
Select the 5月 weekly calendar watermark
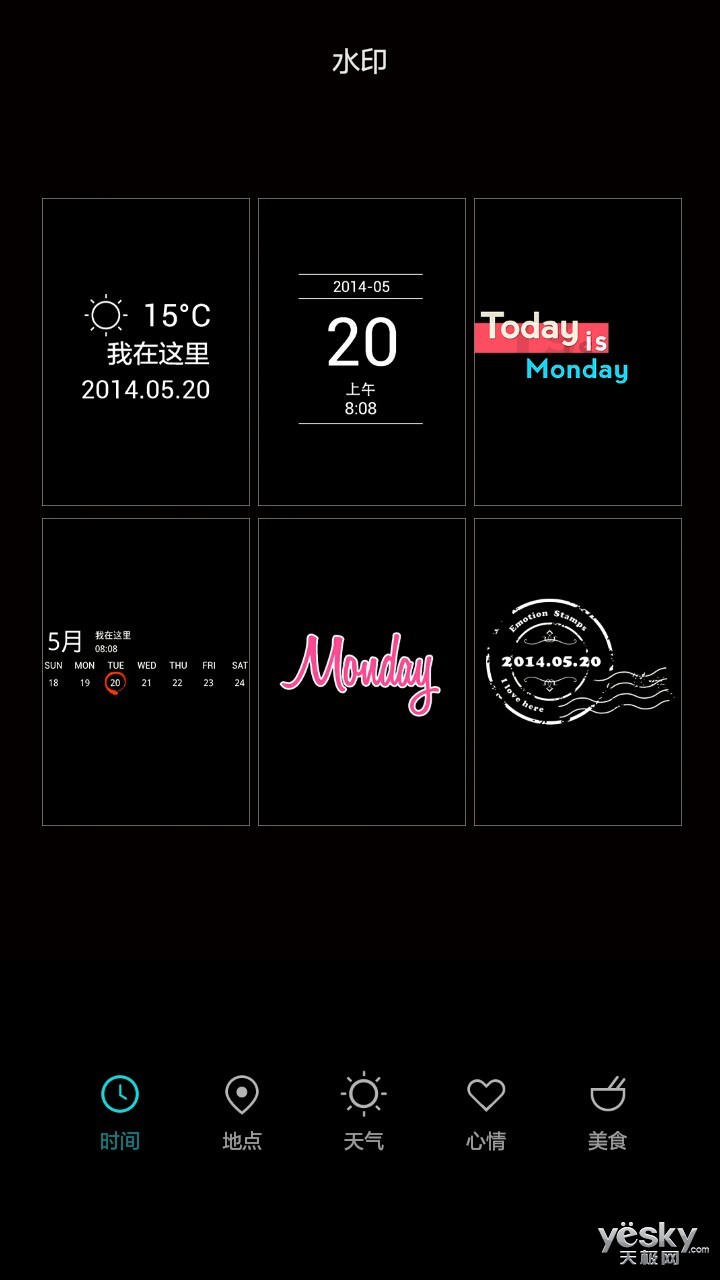146,672
